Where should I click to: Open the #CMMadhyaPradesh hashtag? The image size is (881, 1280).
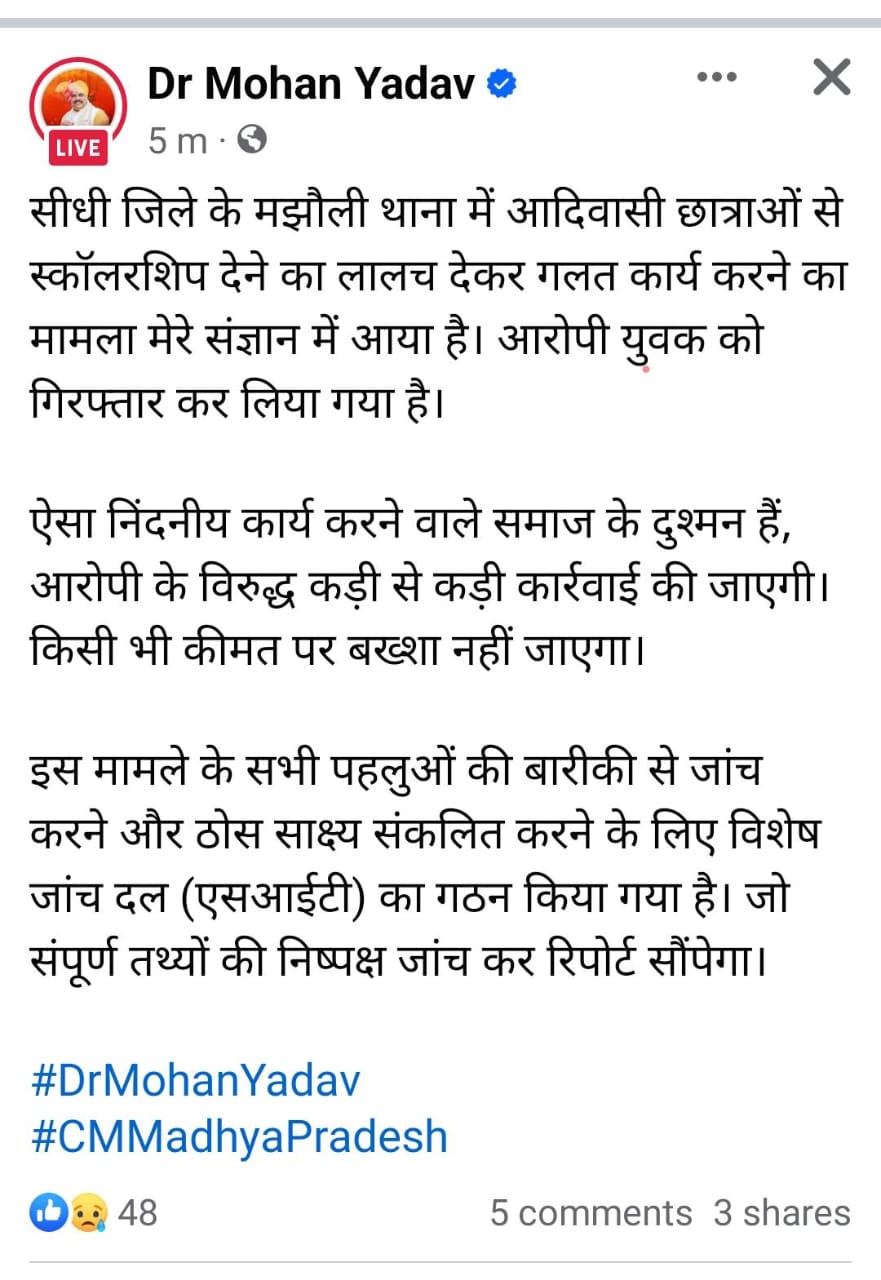[x=239, y=1137]
